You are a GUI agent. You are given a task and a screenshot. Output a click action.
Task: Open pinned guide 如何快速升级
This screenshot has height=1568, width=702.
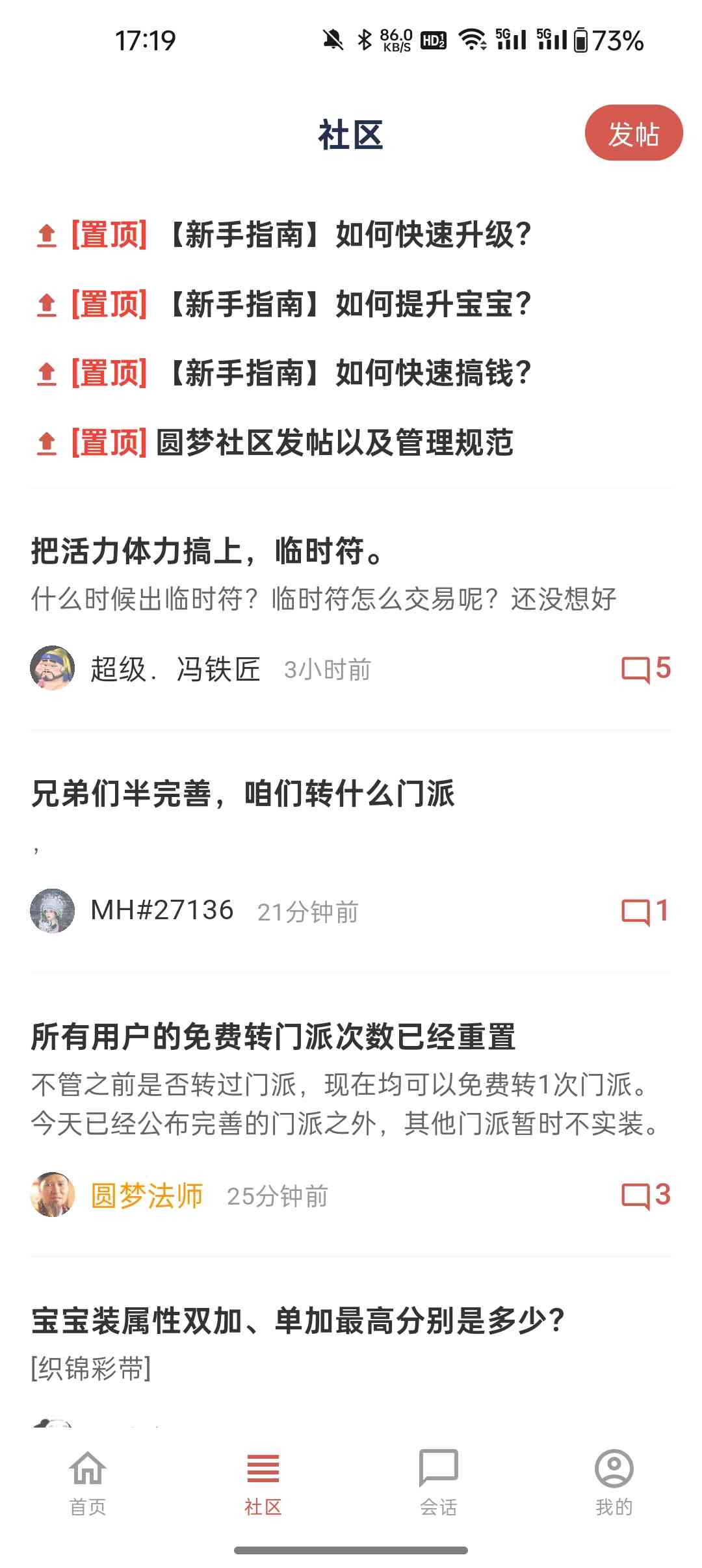point(349,234)
